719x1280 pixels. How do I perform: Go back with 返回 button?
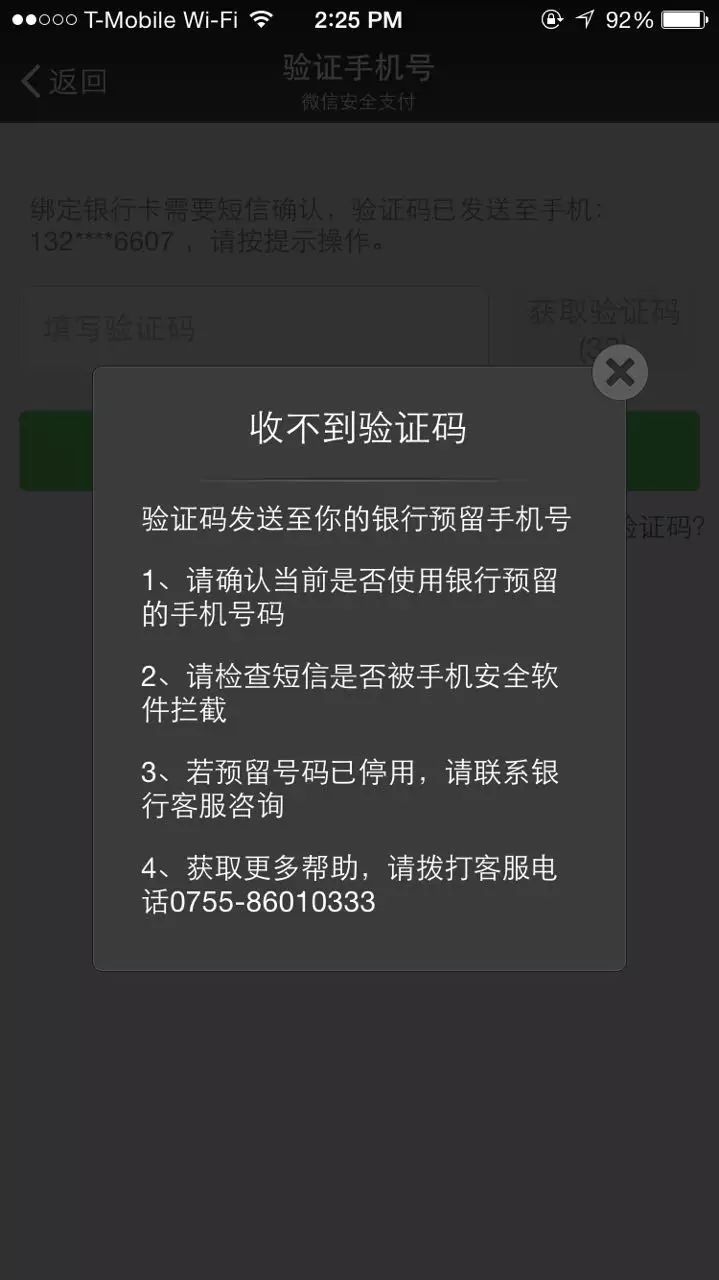pos(64,81)
